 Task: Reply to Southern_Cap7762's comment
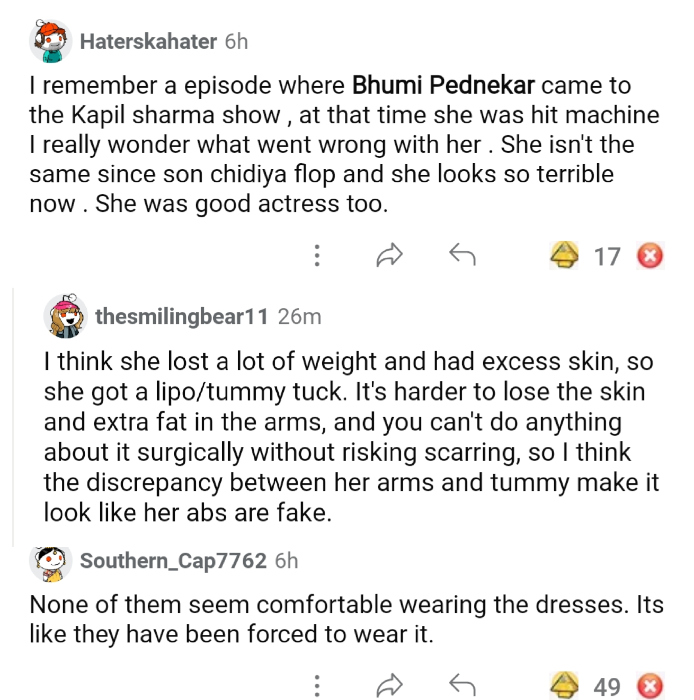(461, 686)
